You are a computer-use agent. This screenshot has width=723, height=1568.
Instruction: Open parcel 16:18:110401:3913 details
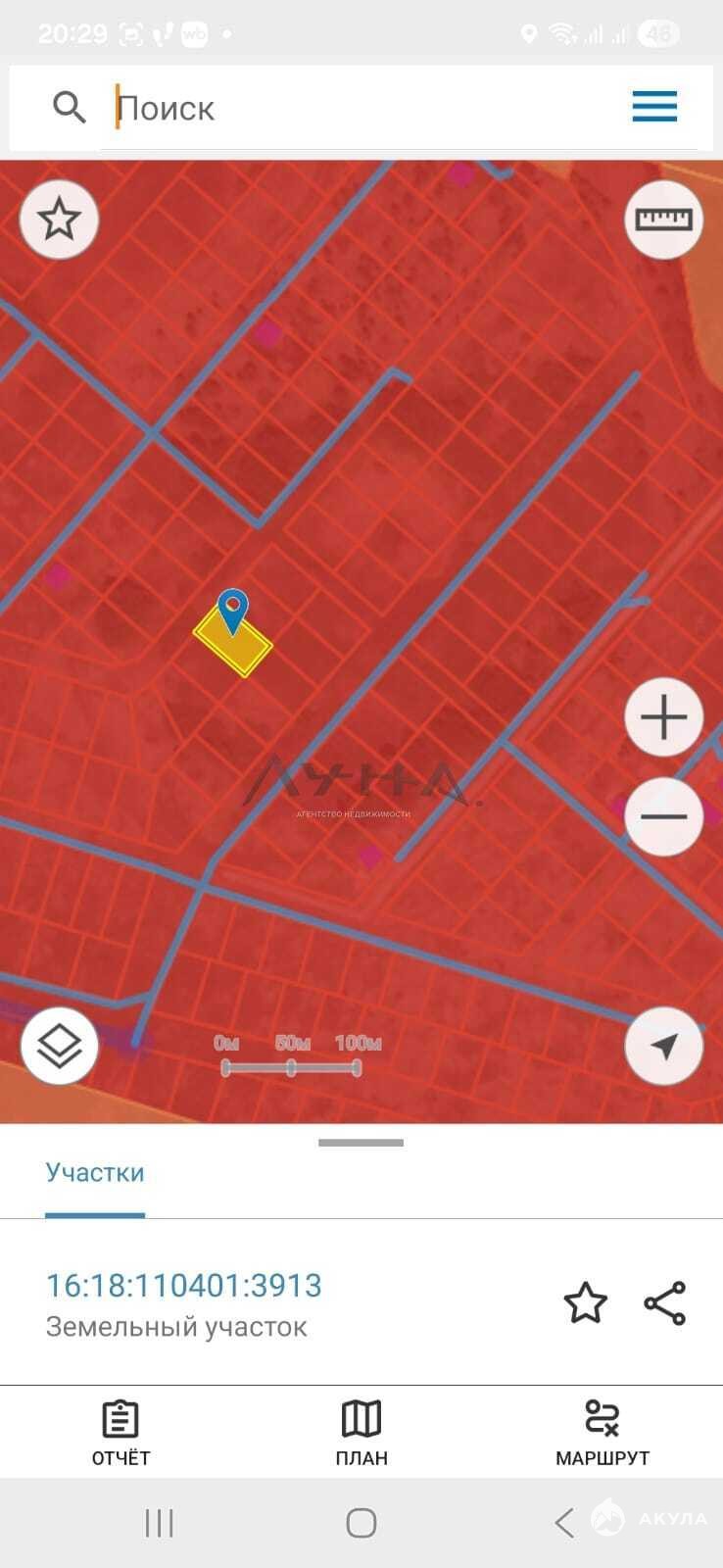pos(184,1286)
